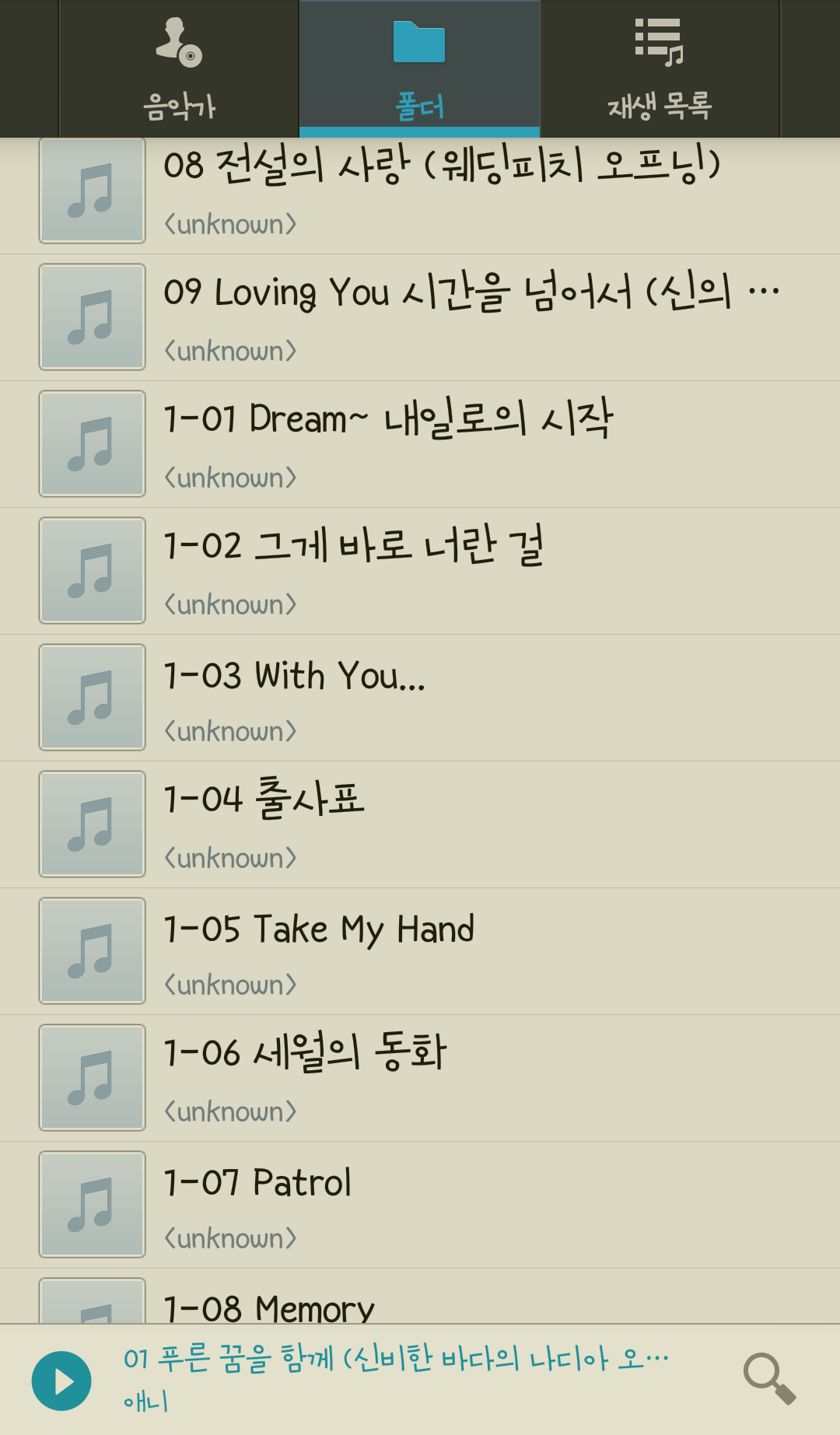Open now playing 01 푸른 꿈을 함께
The image size is (840, 1435).
(x=395, y=1379)
